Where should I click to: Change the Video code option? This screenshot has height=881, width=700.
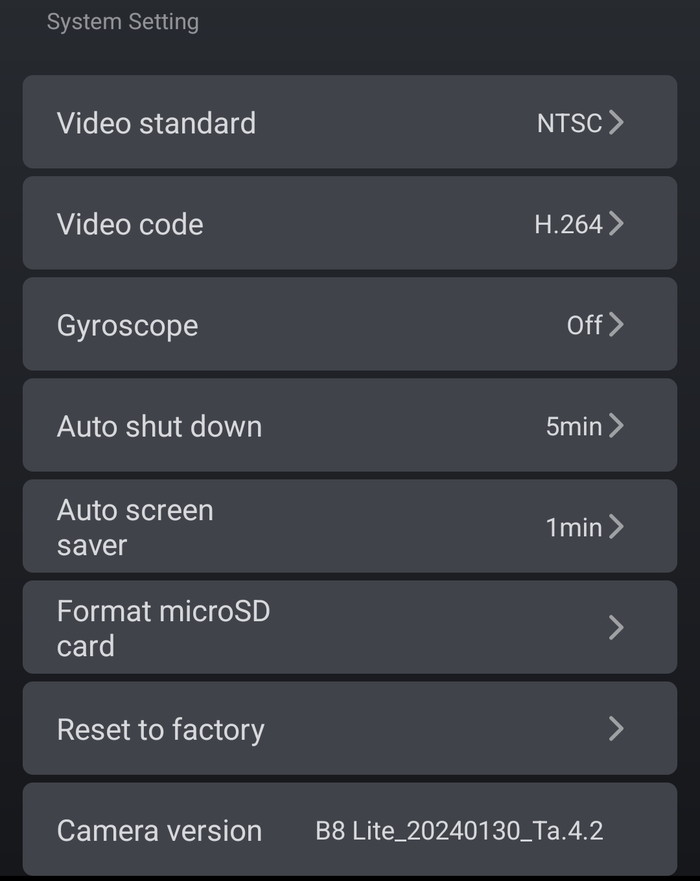tap(349, 223)
